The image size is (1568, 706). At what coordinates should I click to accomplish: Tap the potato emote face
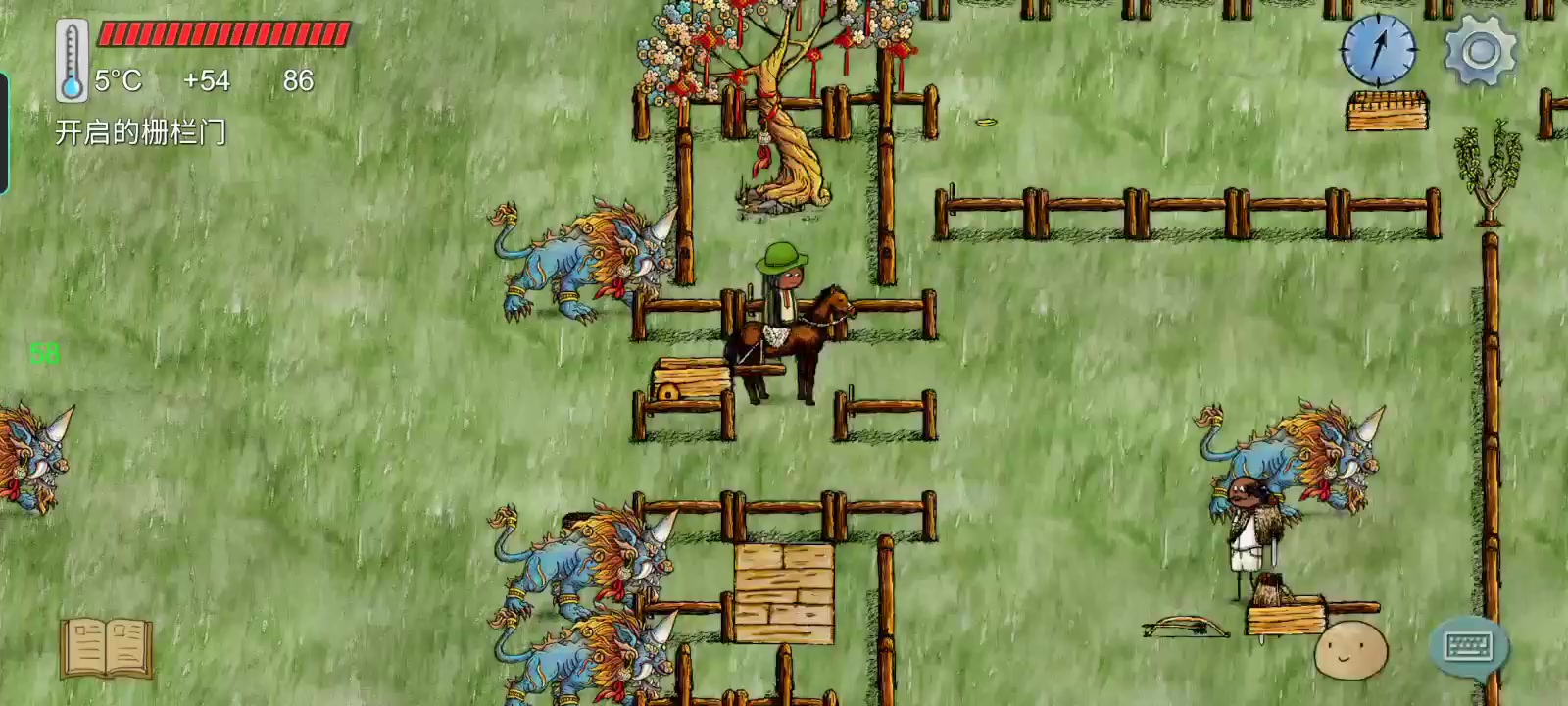tap(1350, 649)
